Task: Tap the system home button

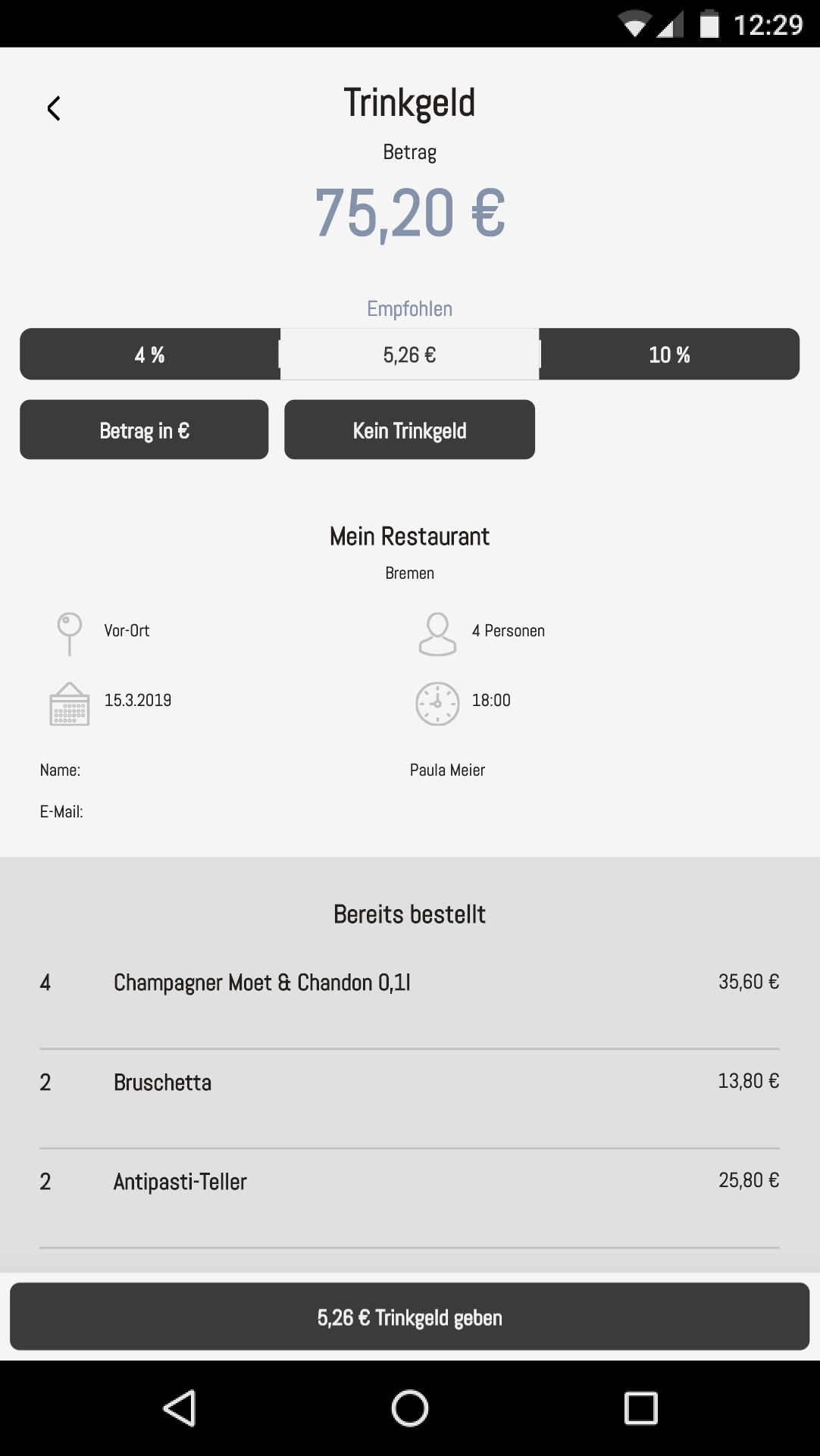Action: pyautogui.click(x=409, y=1408)
